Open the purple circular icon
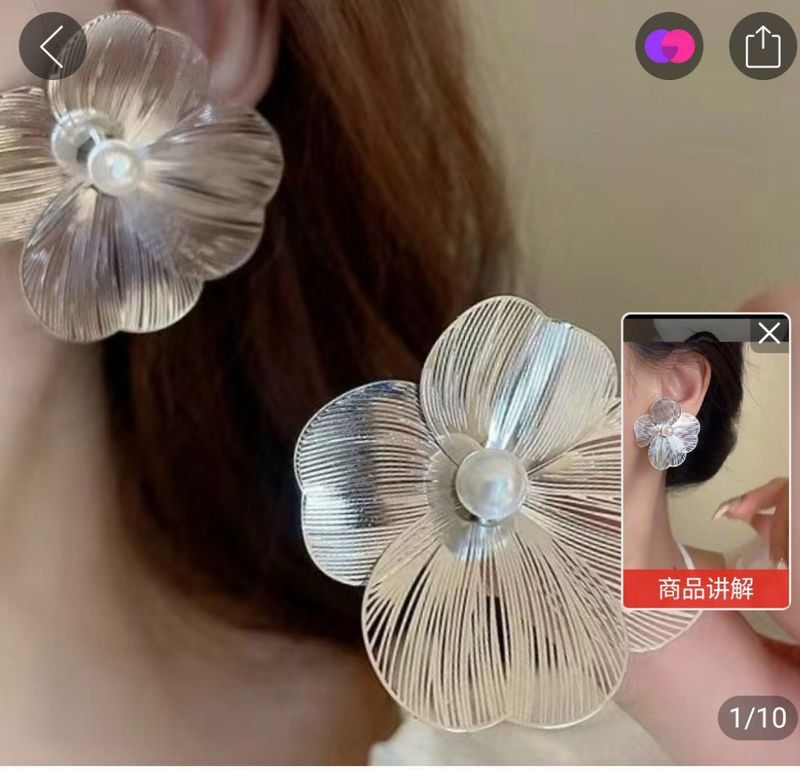The image size is (800, 772). 669,46
